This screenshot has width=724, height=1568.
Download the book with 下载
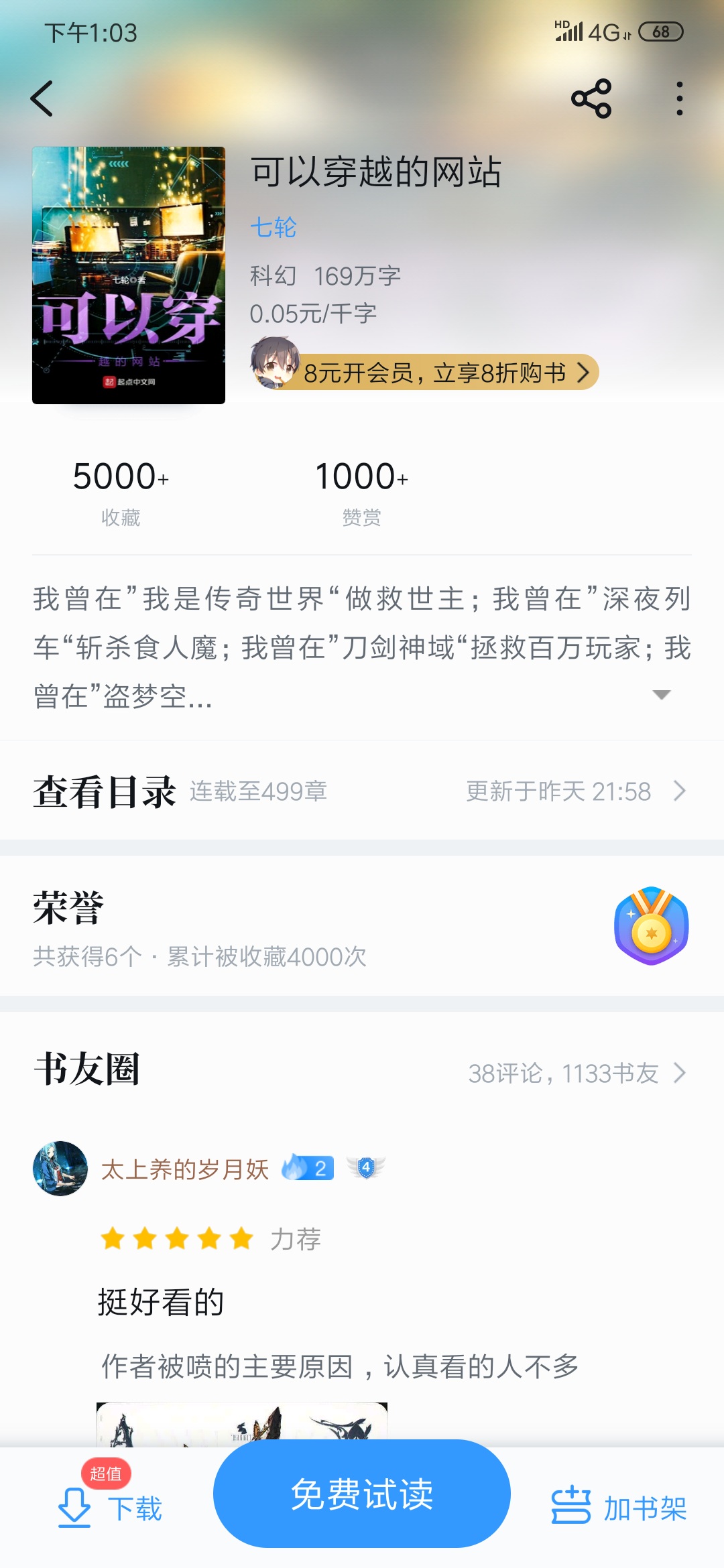tap(111, 1508)
